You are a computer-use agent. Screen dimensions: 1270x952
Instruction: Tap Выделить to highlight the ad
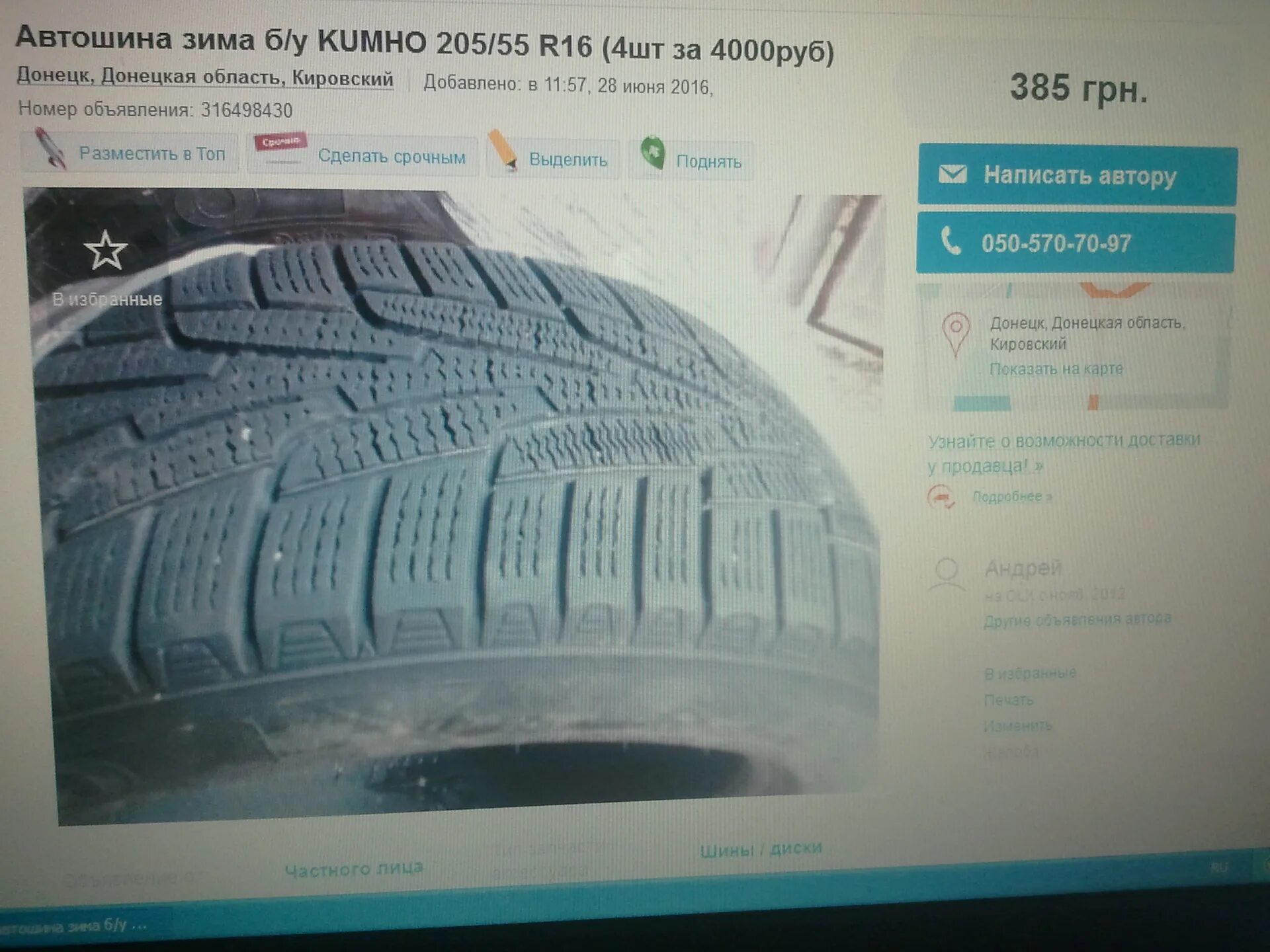pos(554,159)
